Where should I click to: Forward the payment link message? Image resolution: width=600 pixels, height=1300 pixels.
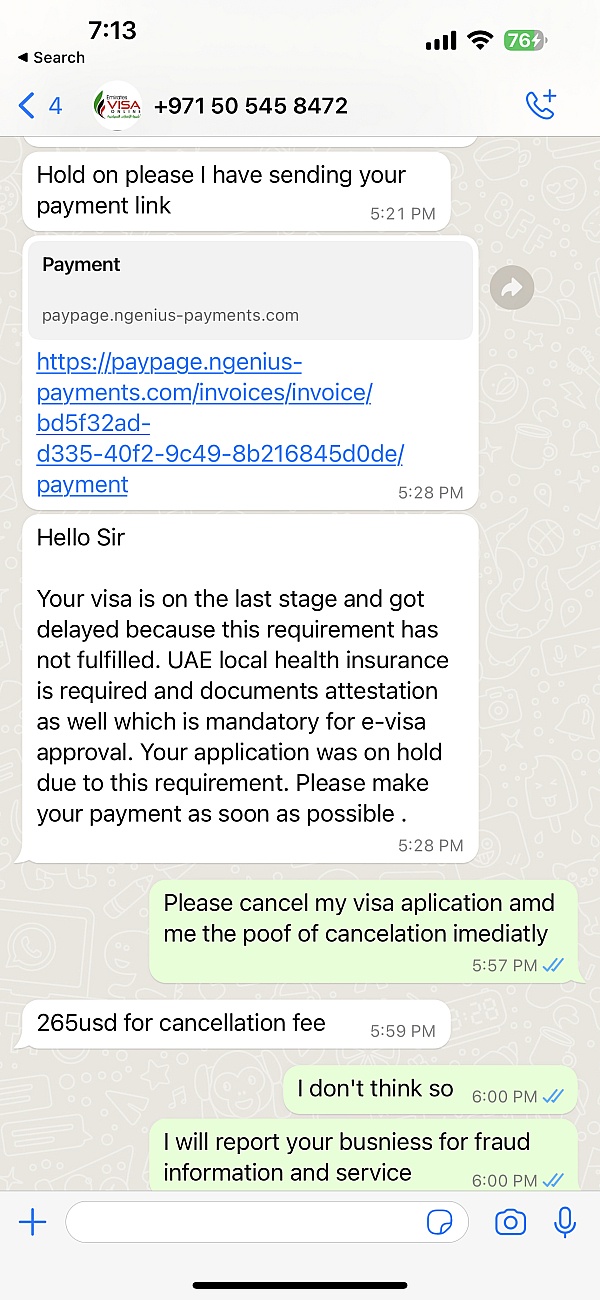[512, 289]
